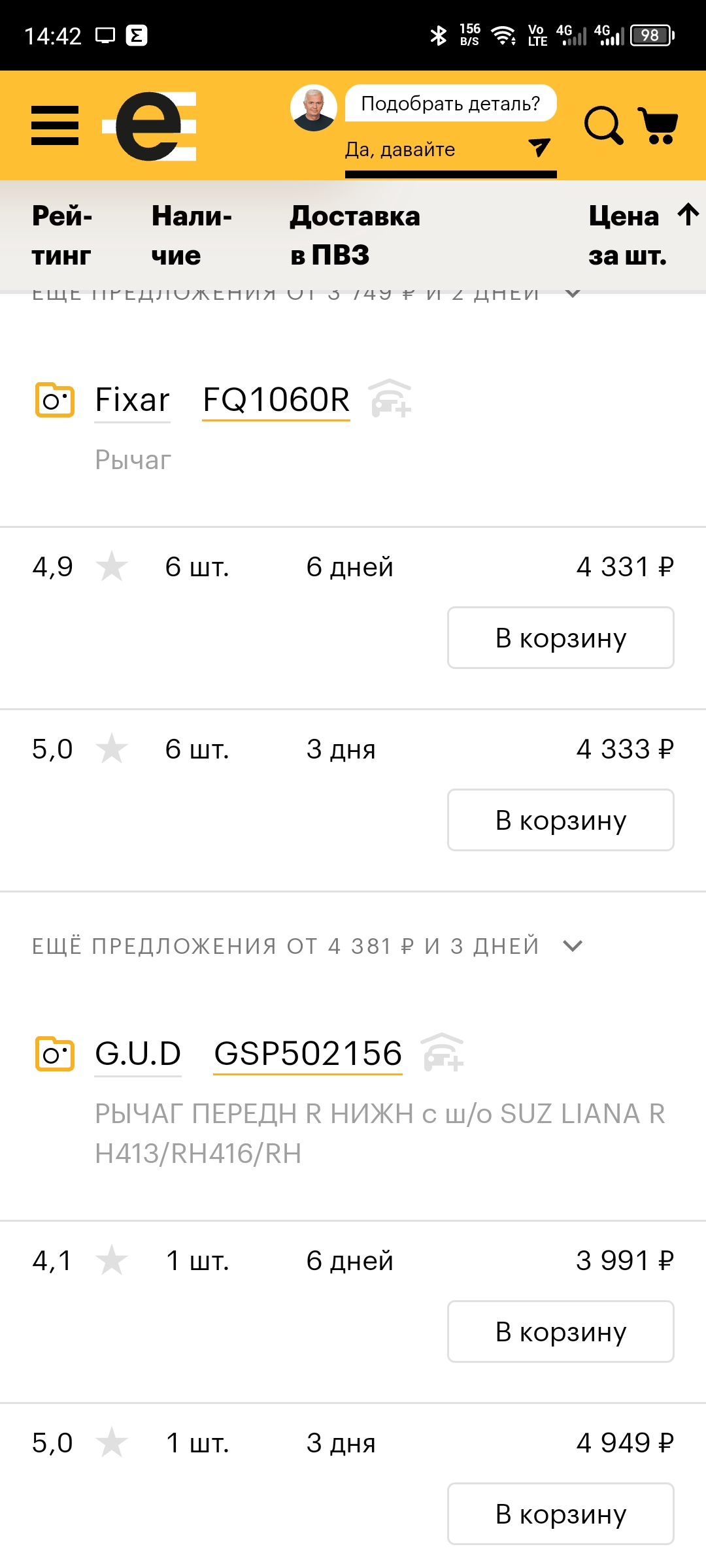Screen dimensions: 706x1568
Task: Sort offers by Наличие column
Action: pyautogui.click(x=191, y=235)
